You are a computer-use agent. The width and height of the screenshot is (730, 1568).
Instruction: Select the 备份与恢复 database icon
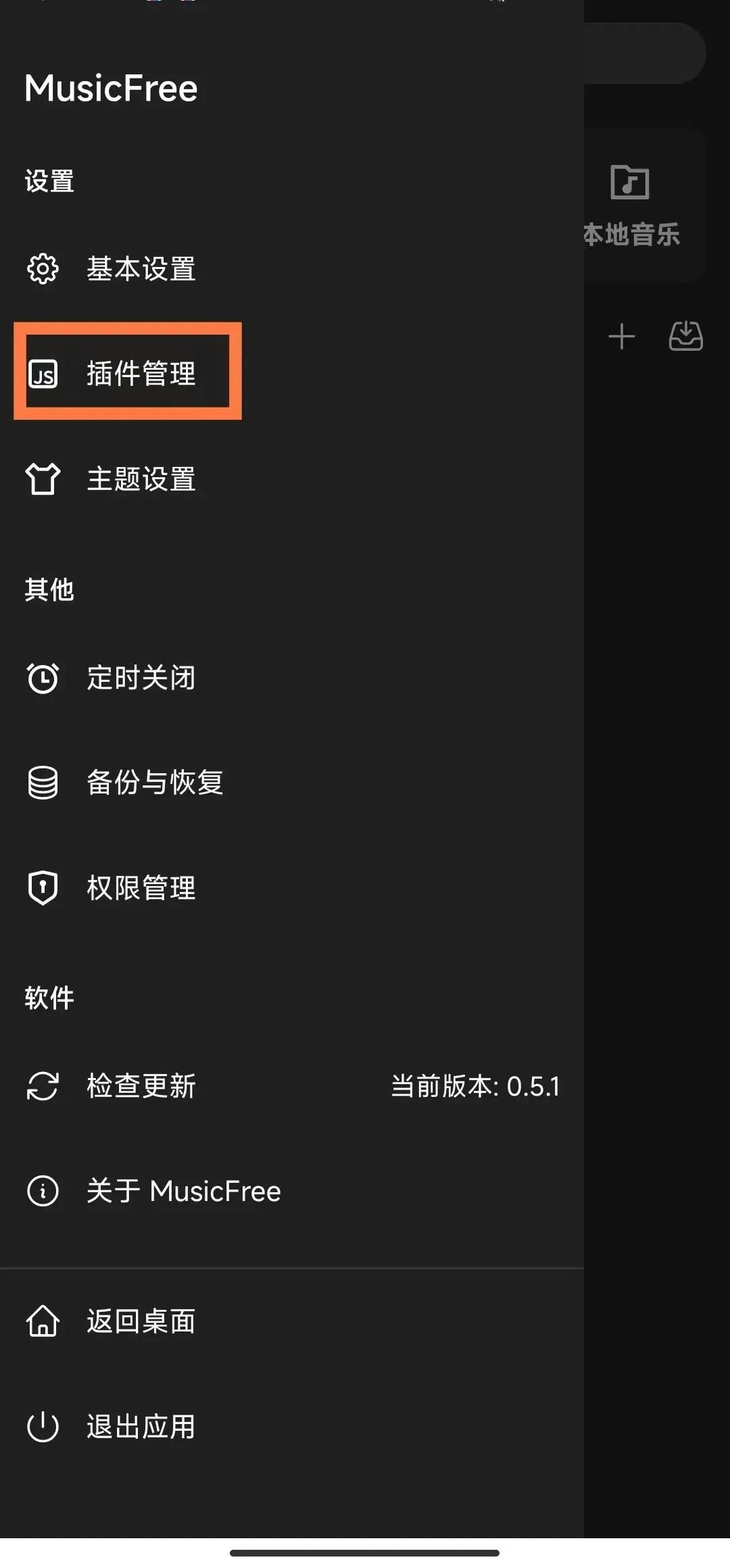[x=43, y=783]
